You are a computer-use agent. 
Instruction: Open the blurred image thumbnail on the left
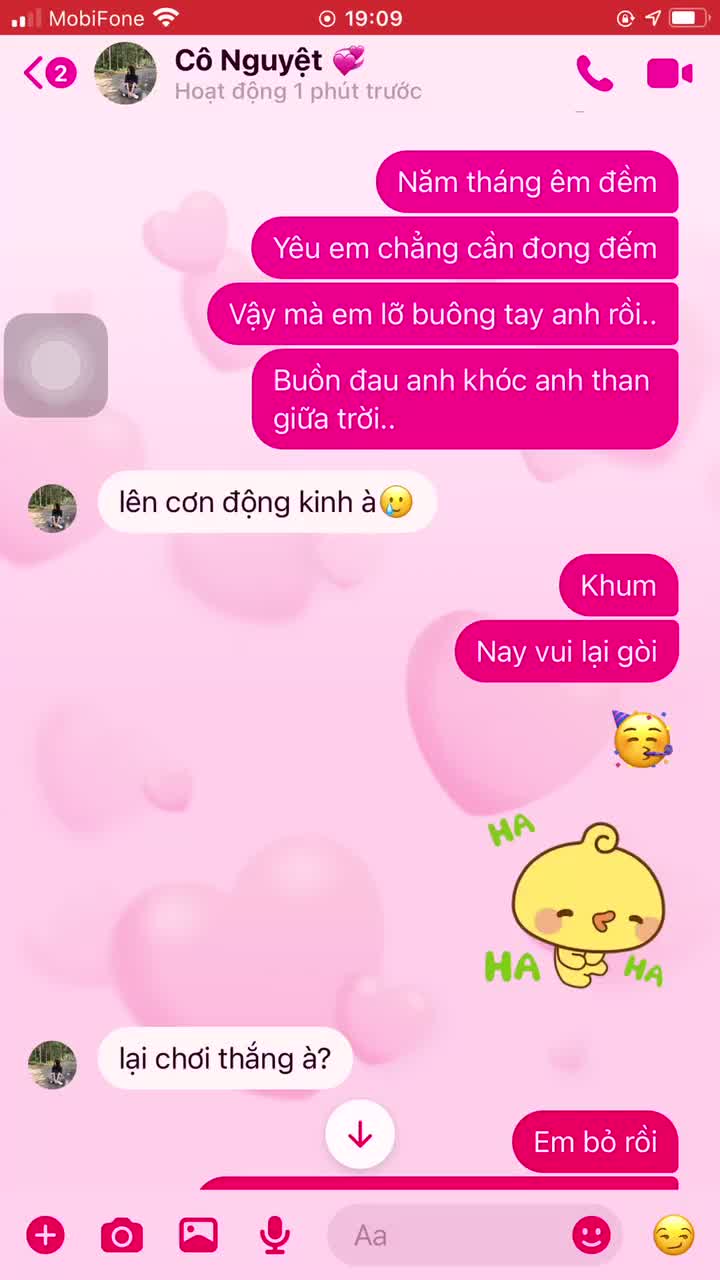click(x=56, y=365)
